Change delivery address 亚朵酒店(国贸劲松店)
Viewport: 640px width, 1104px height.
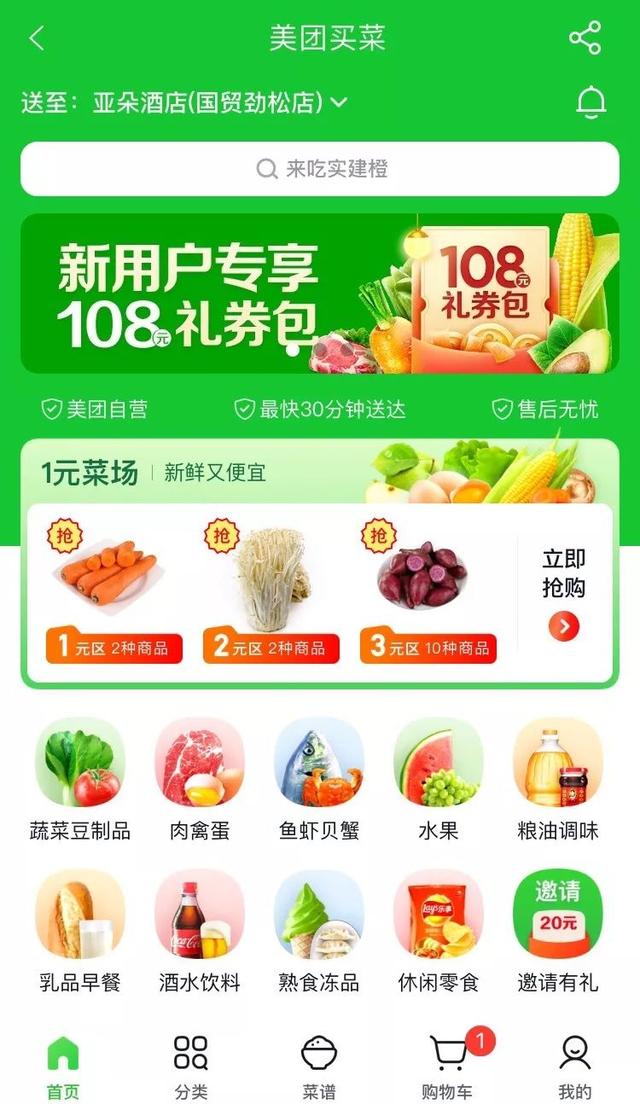pyautogui.click(x=220, y=102)
